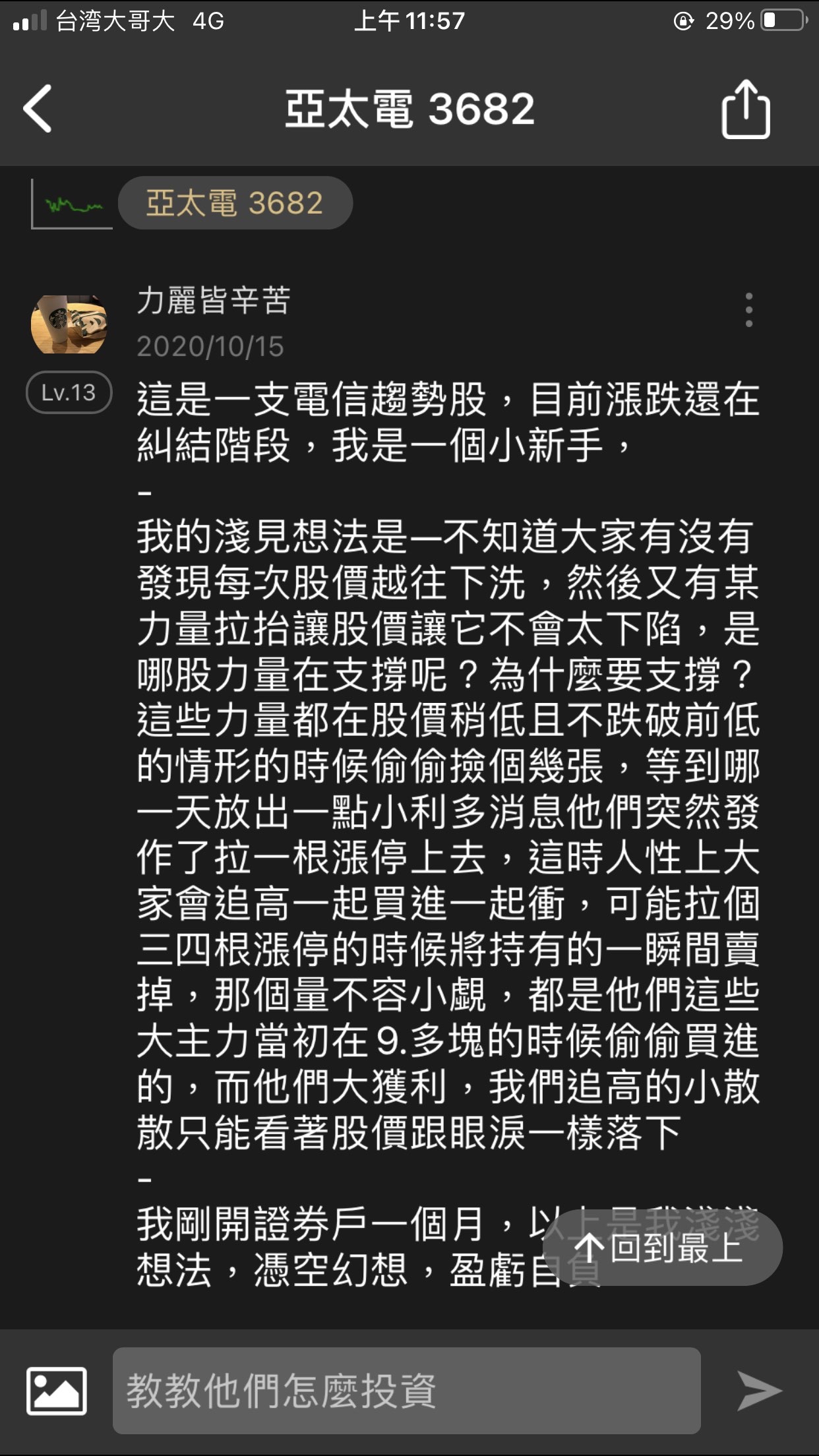Focus the 教教他們怎麼投資 comment field
This screenshot has height=1456, width=819.
406,1391
